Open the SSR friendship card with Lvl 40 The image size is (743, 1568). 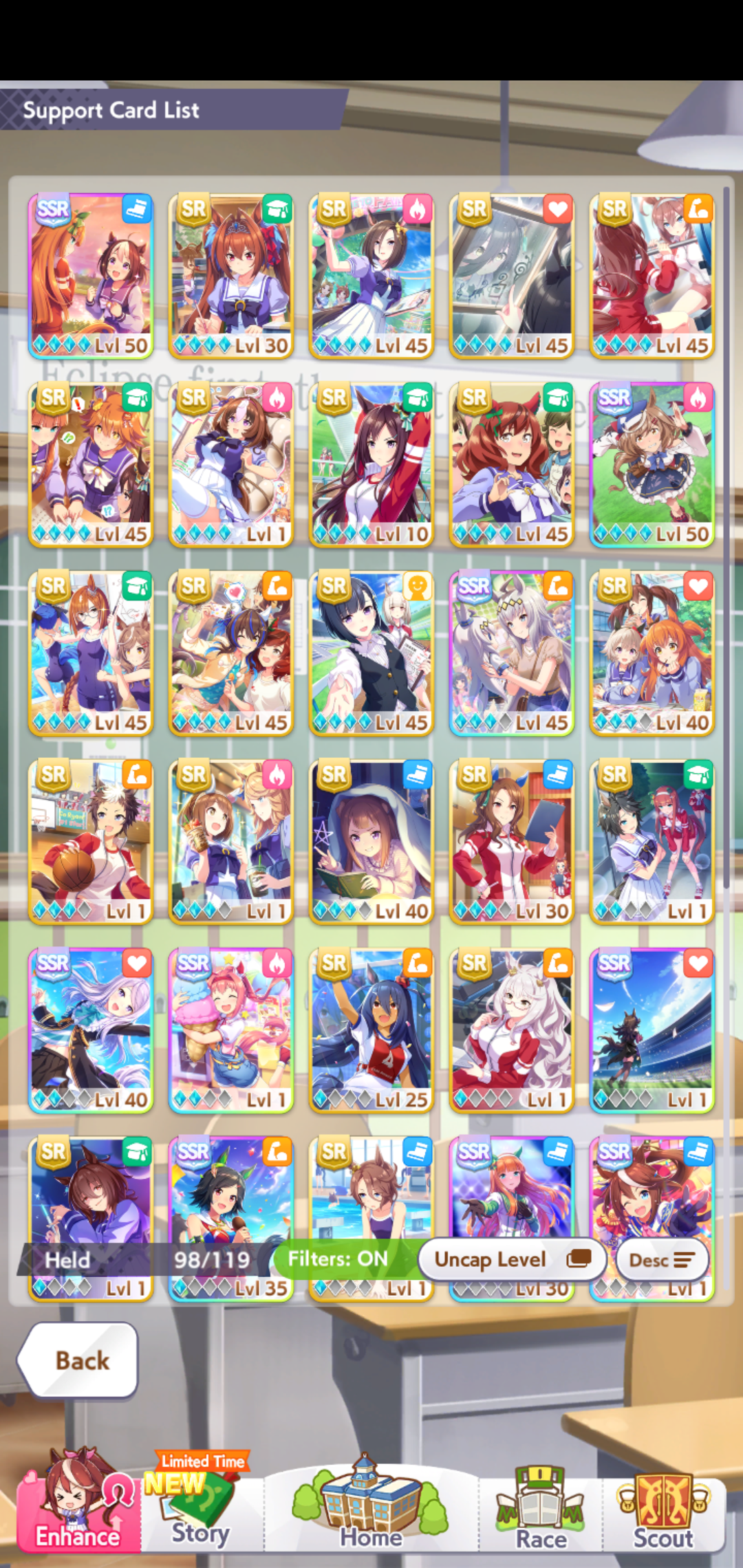(x=91, y=1030)
